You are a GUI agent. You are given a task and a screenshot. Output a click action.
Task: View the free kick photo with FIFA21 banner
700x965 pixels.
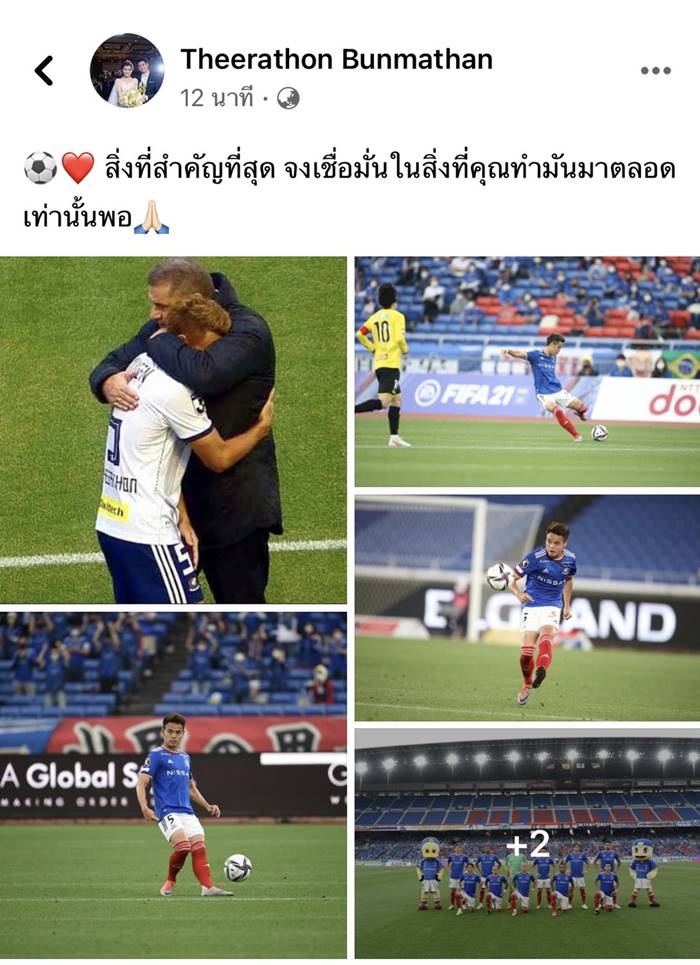(x=527, y=372)
